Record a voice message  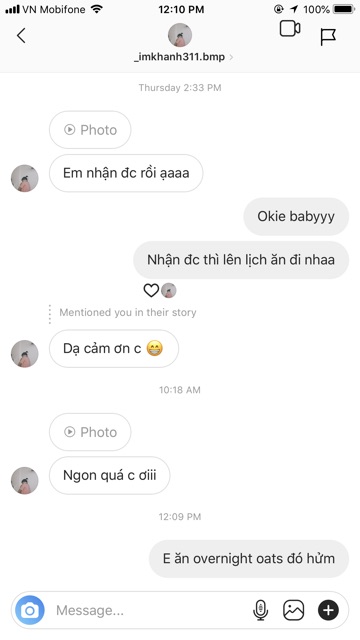click(x=260, y=610)
